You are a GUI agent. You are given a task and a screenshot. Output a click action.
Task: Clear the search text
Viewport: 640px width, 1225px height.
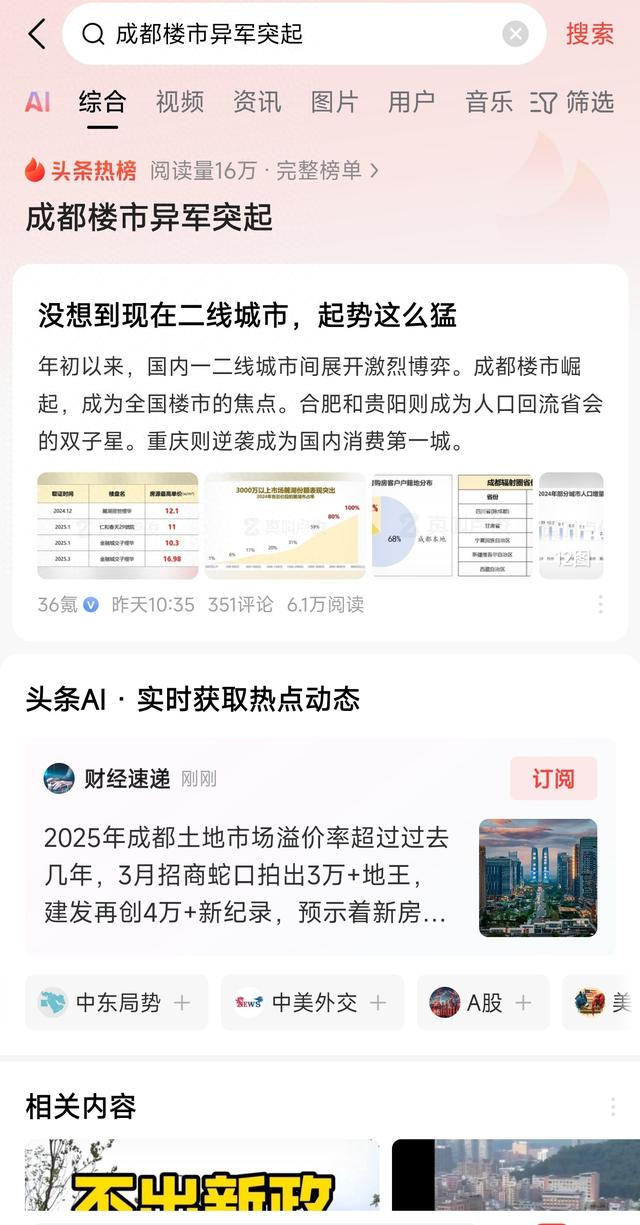coord(515,34)
